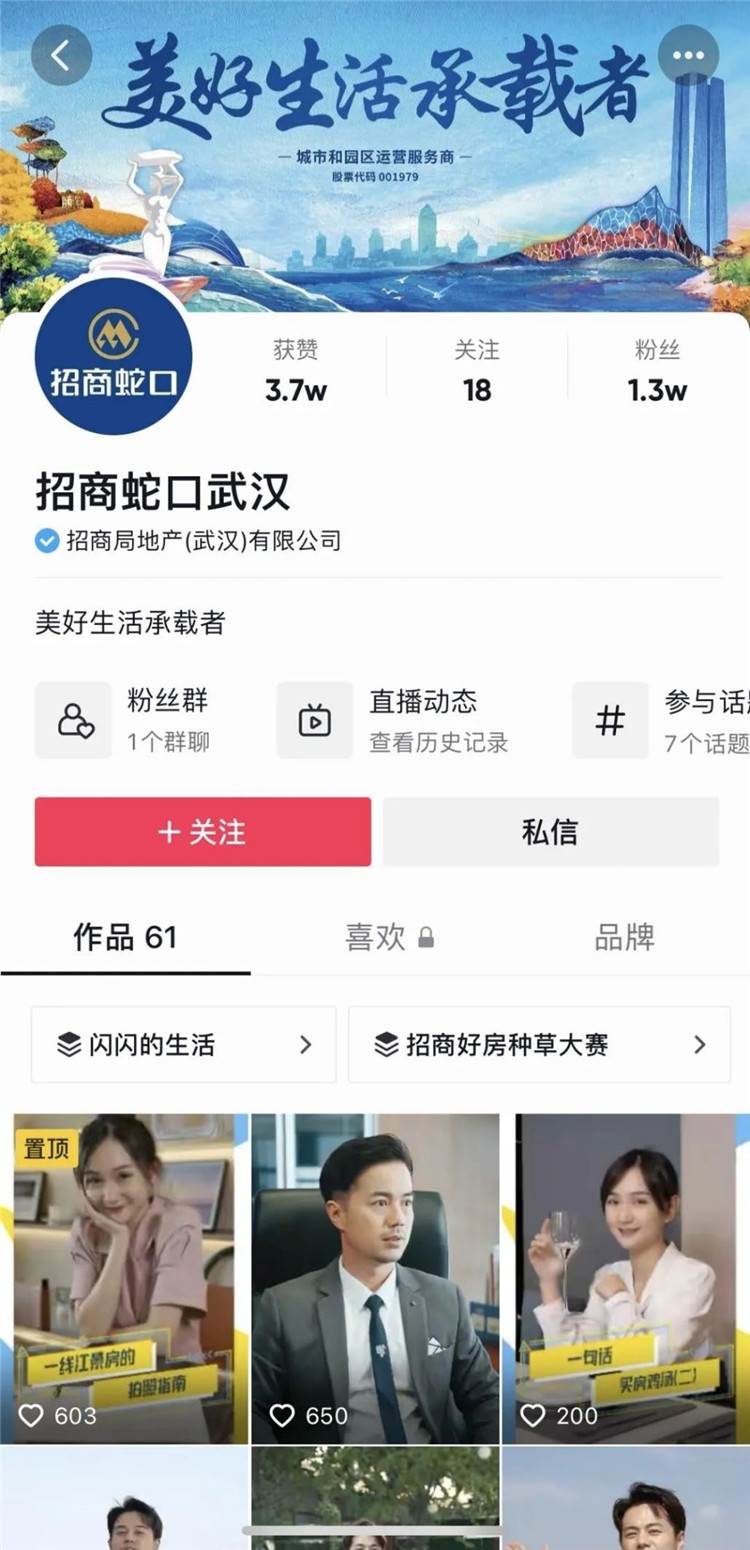Open the three-dot overflow menu
750x1550 pixels.
pyautogui.click(x=688, y=55)
